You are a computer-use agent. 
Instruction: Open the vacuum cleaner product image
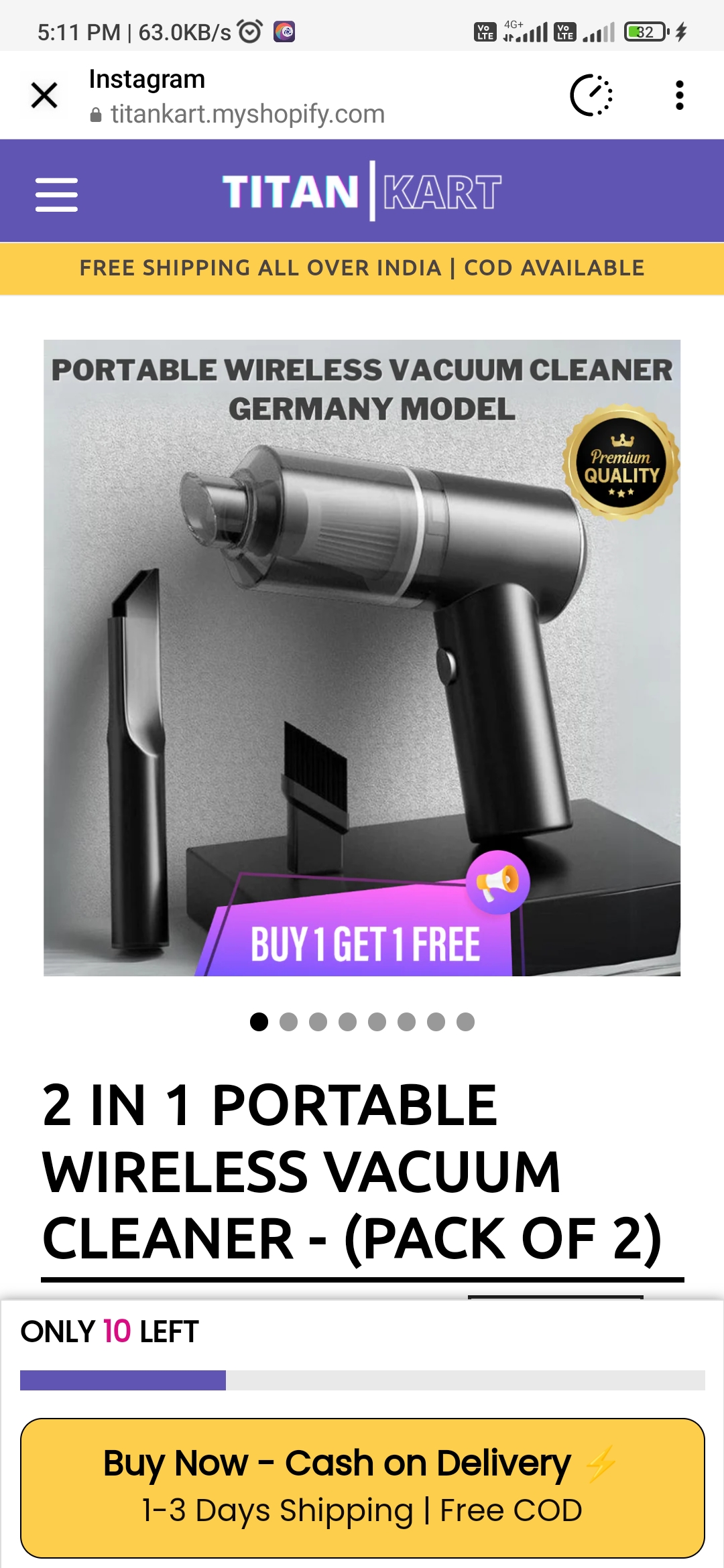(x=362, y=657)
